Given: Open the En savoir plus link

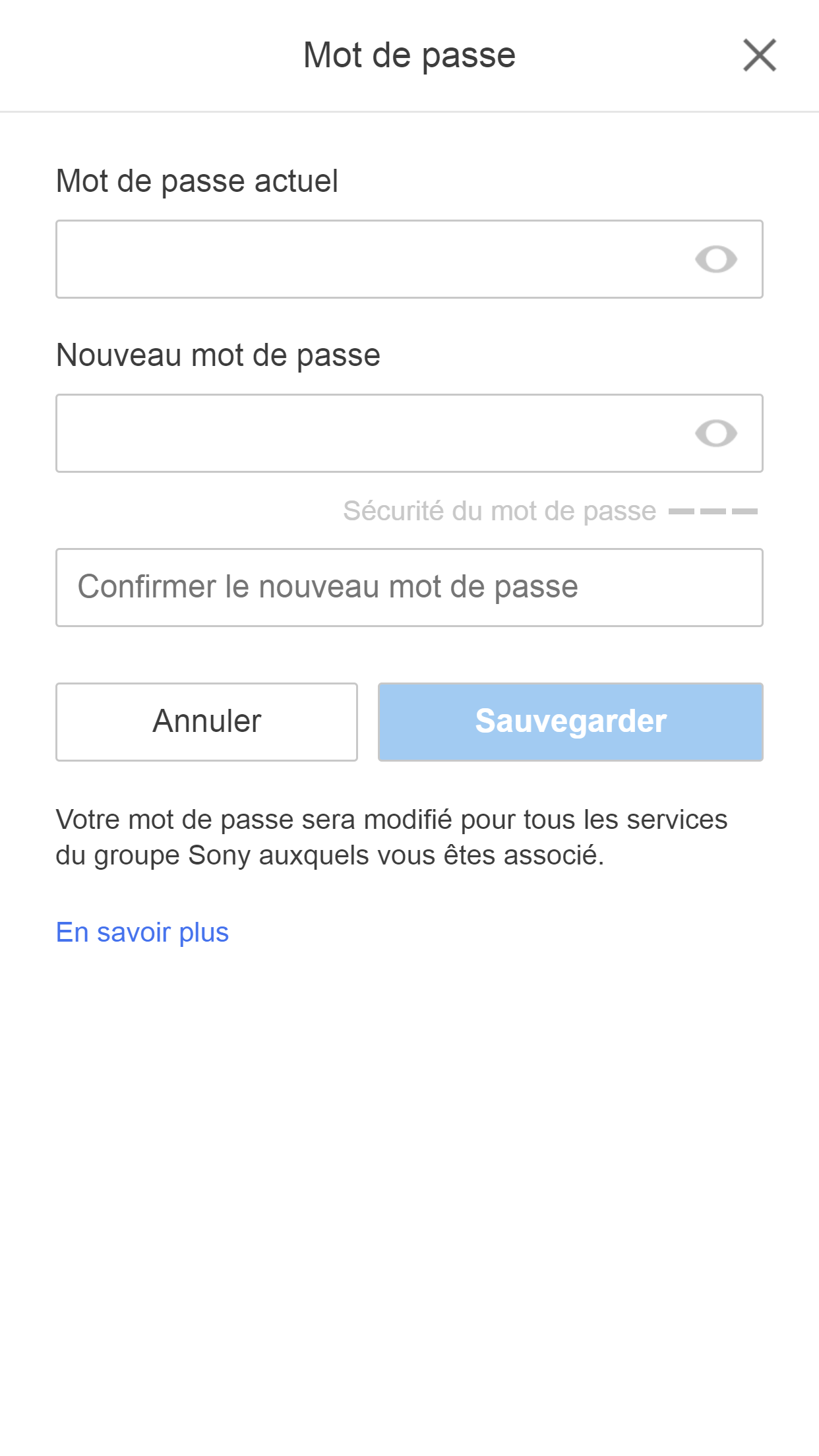Looking at the screenshot, I should [142, 932].
